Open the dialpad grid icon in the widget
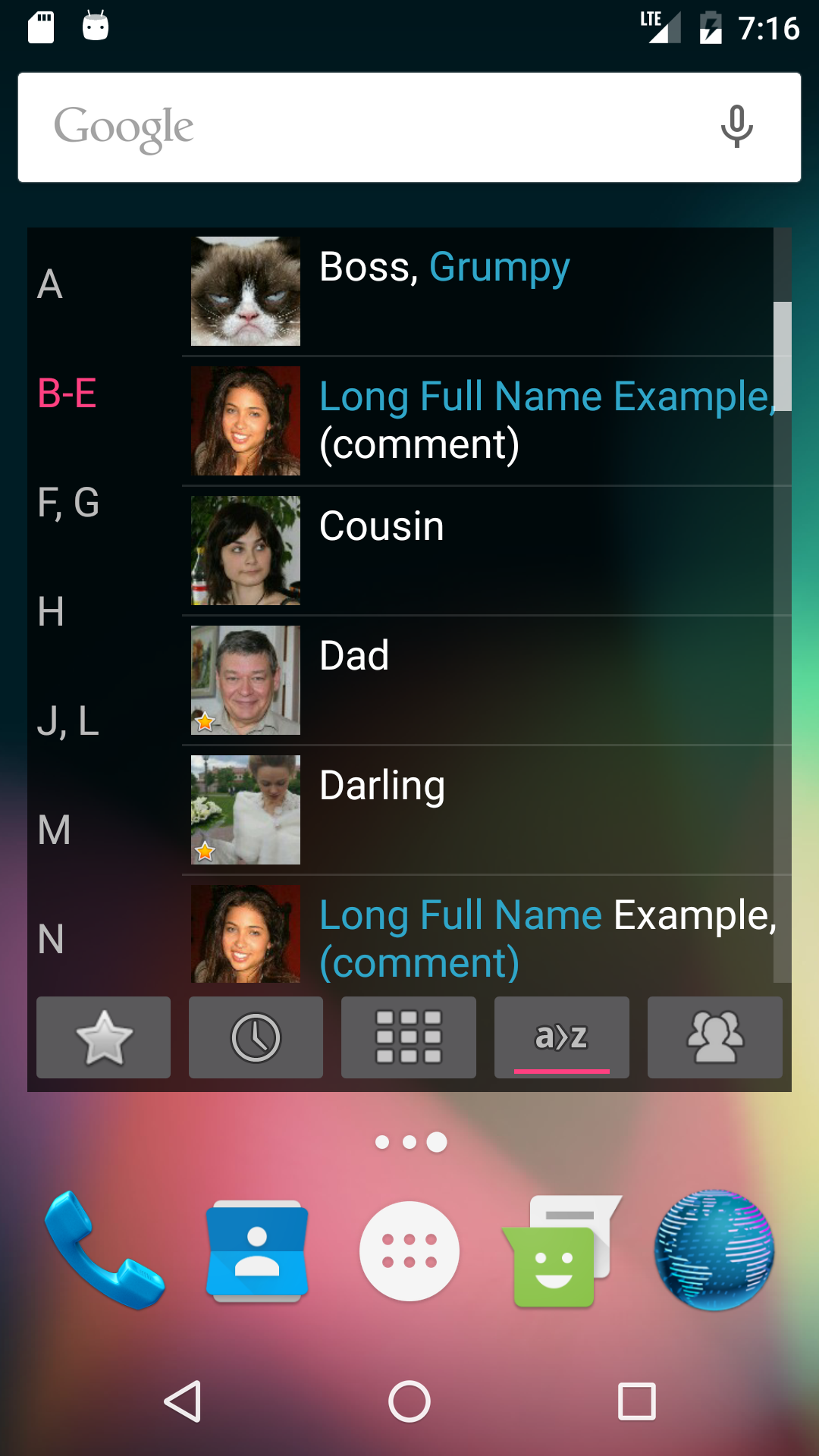819x1456 pixels. [409, 1037]
